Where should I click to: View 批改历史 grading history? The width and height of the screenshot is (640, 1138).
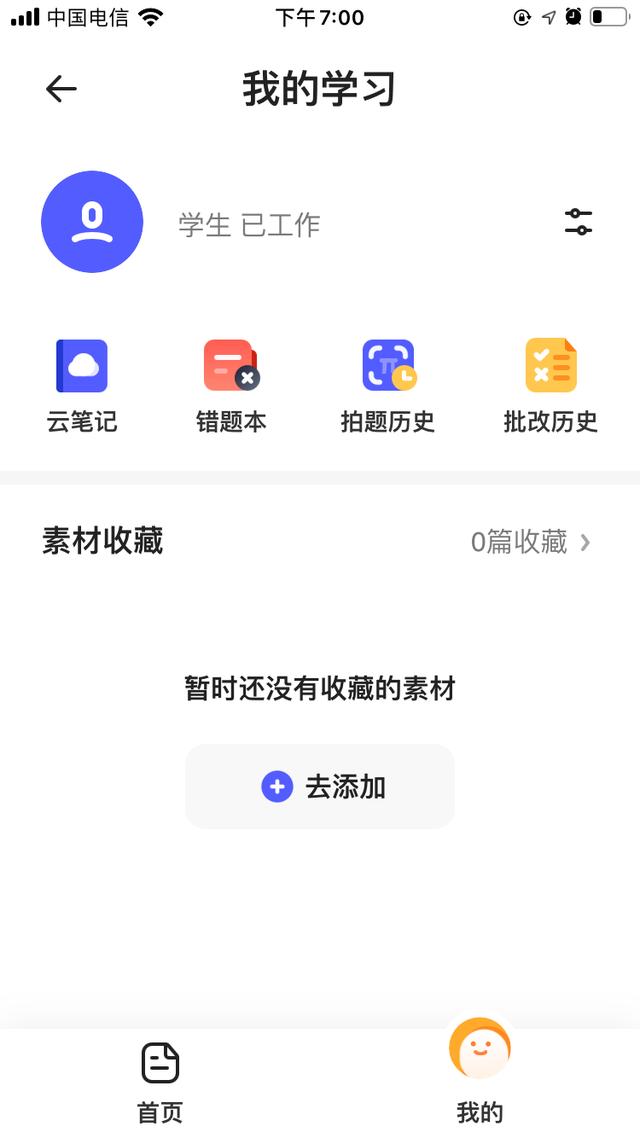pos(551,387)
